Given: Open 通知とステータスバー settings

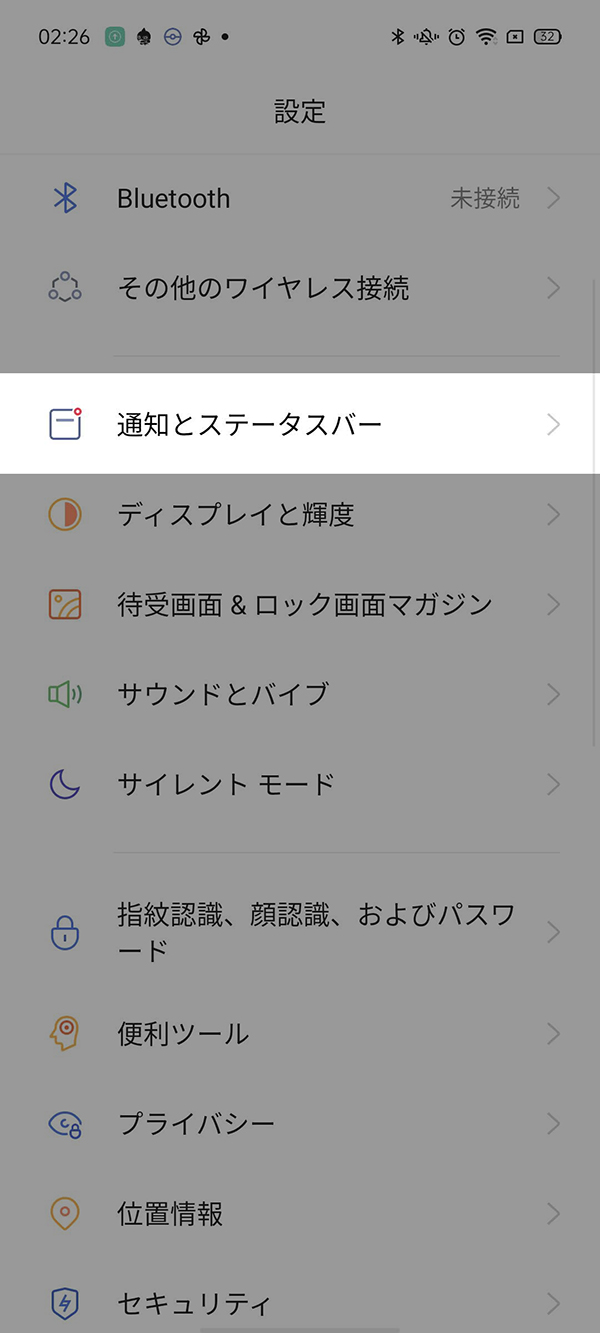Looking at the screenshot, I should click(x=300, y=424).
